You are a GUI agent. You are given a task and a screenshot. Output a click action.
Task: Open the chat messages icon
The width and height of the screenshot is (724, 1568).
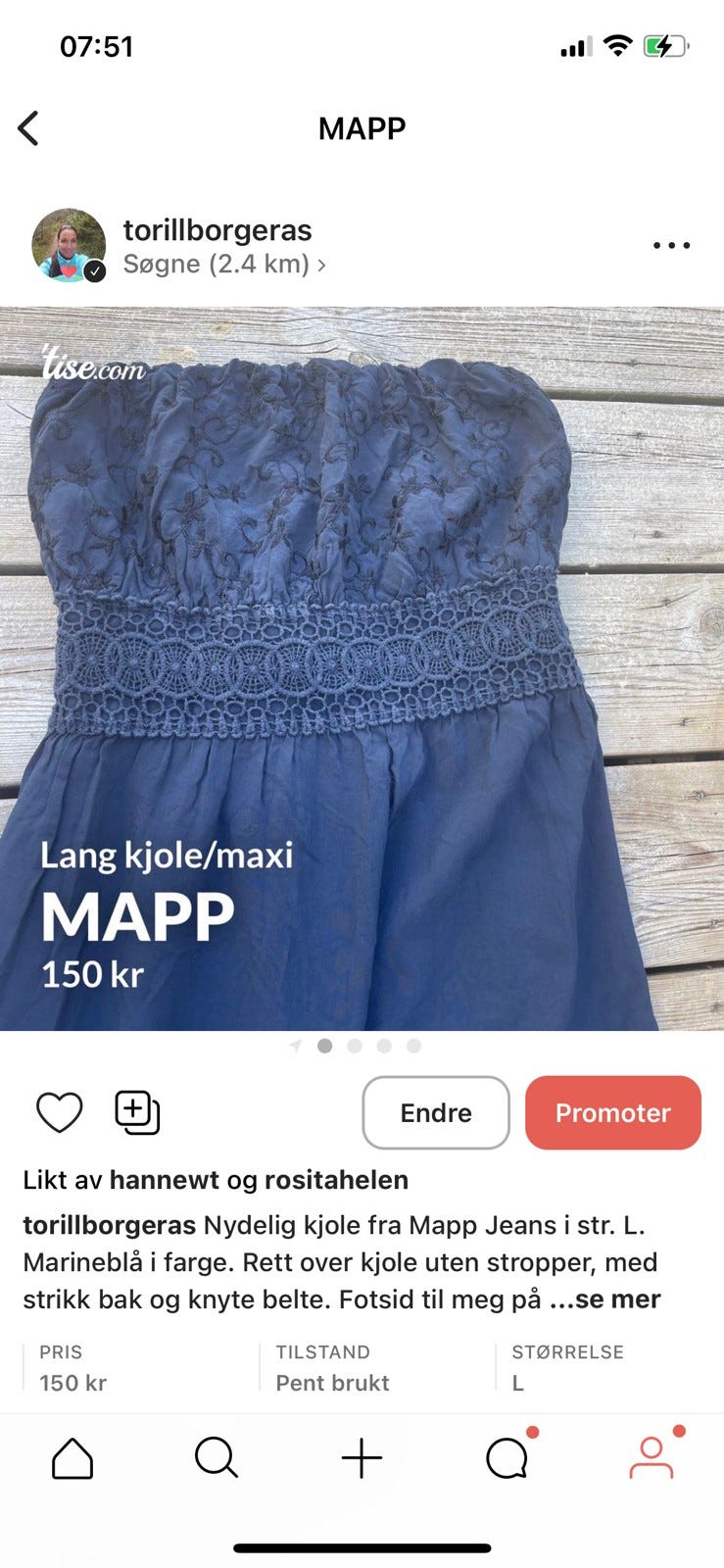(507, 1456)
